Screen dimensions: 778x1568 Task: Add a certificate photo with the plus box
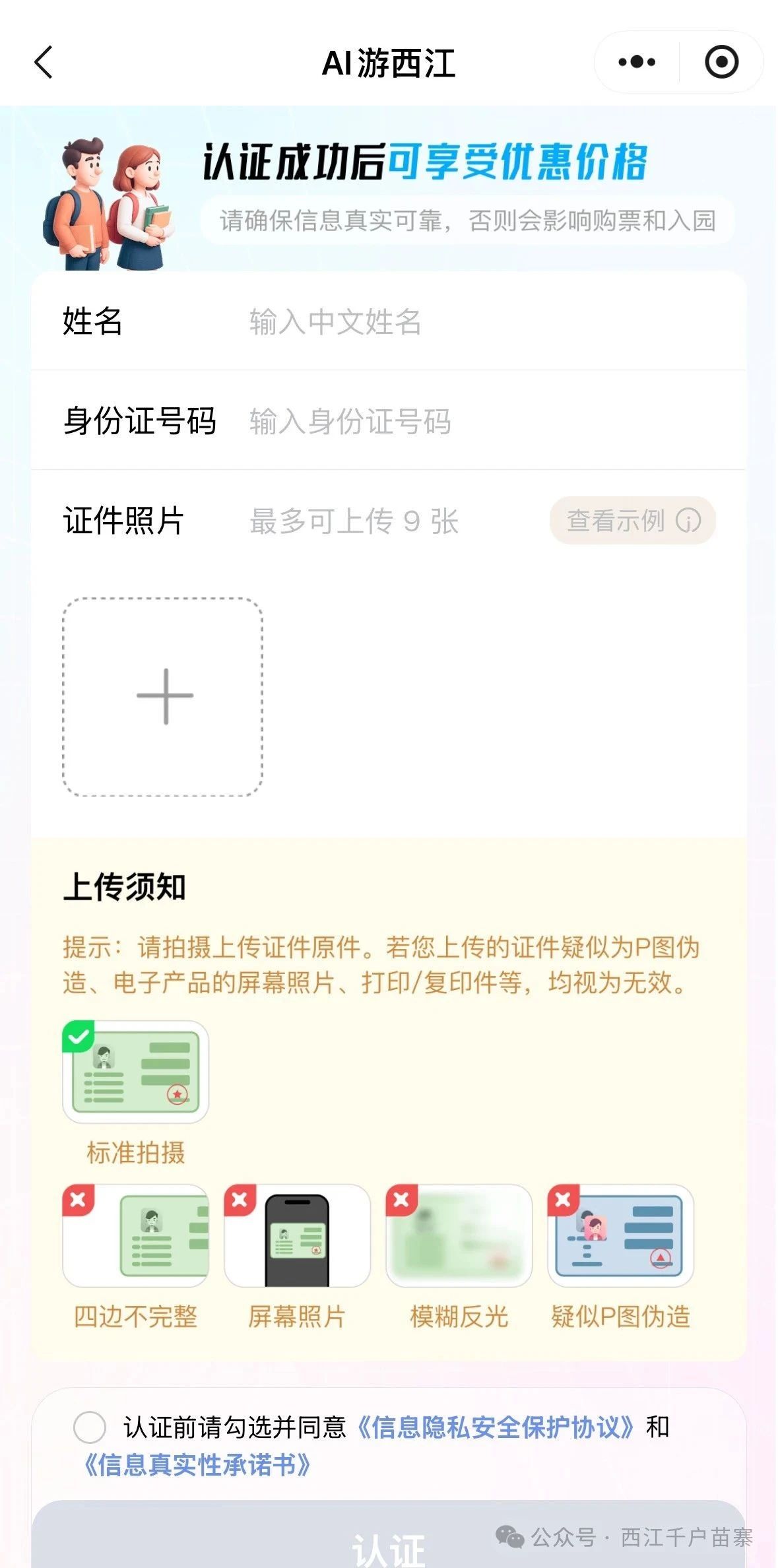(x=163, y=697)
